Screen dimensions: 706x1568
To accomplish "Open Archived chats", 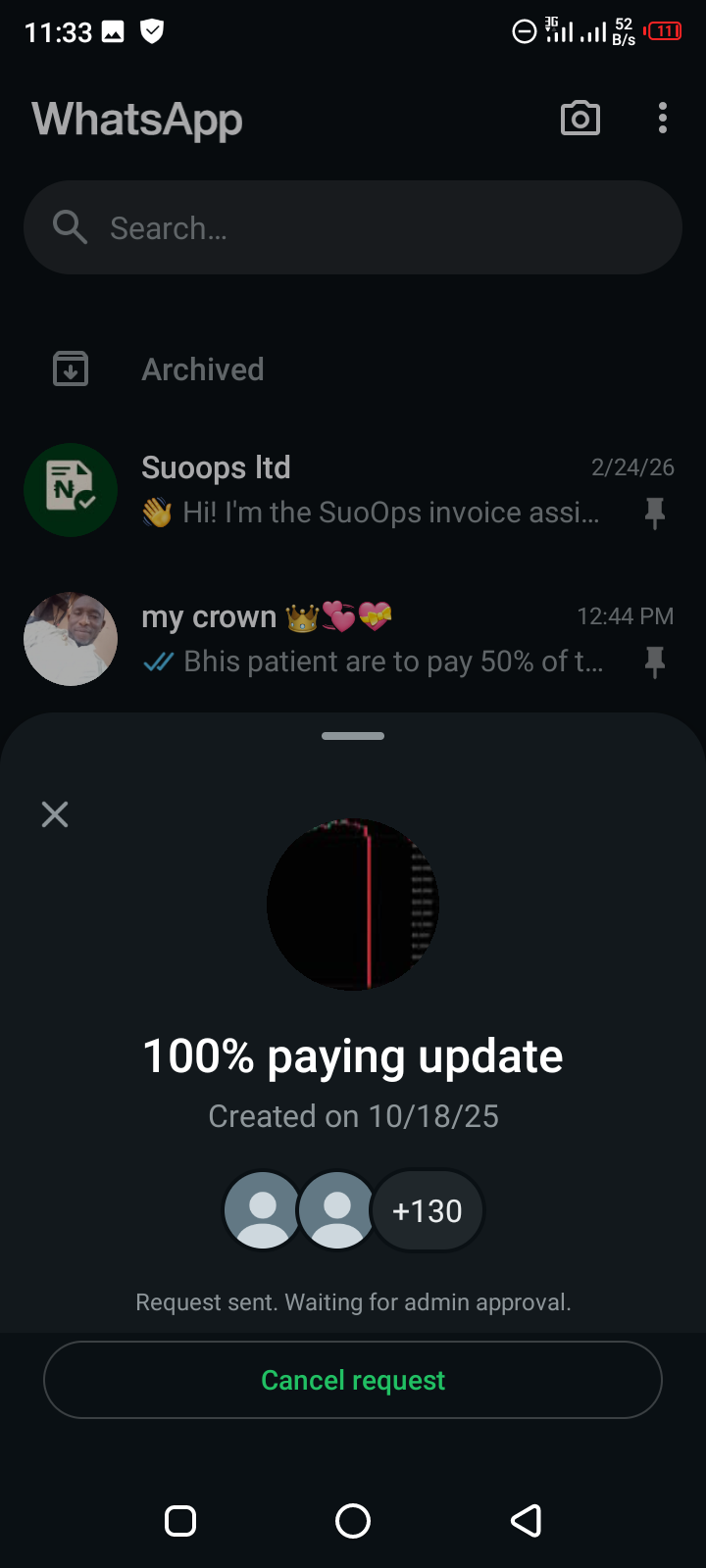I will tap(202, 369).
